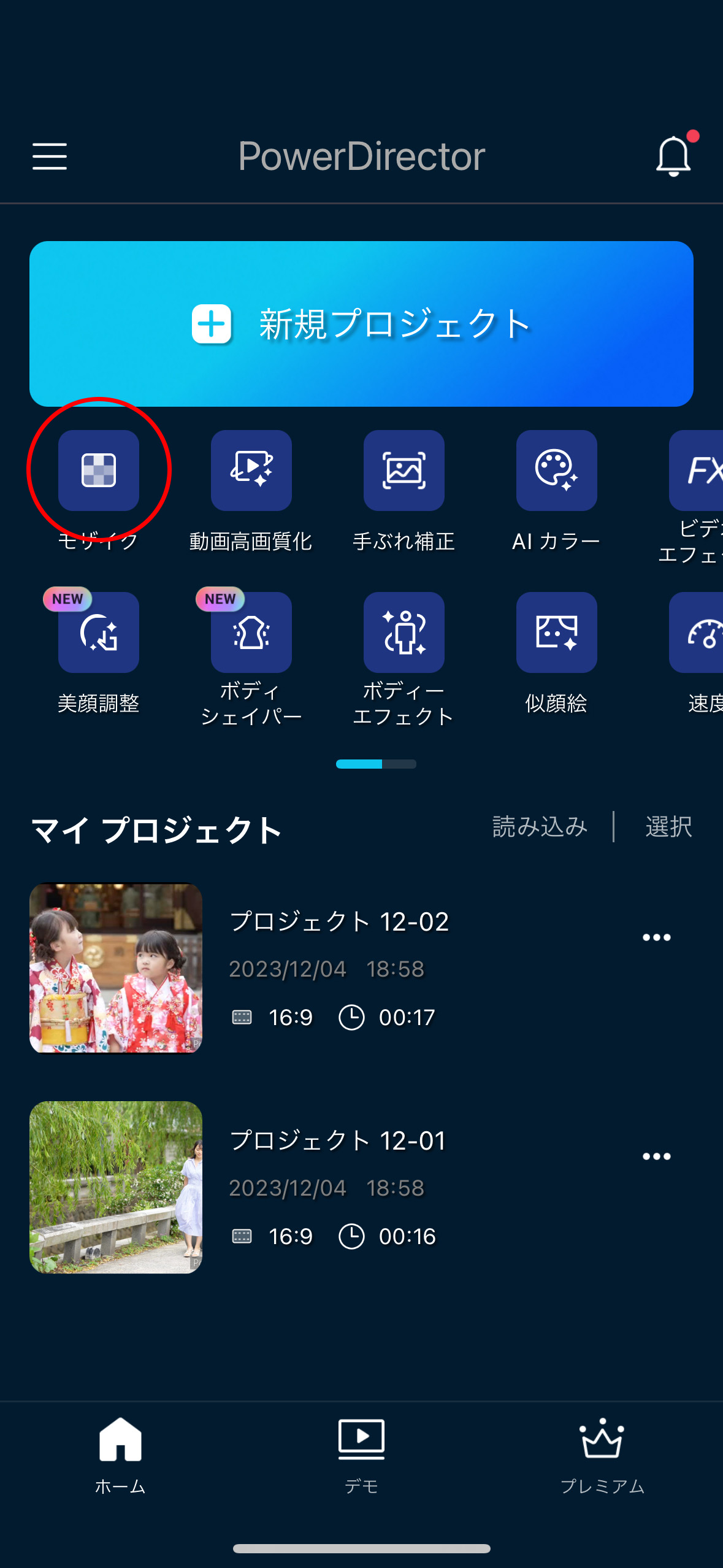Open the AI カラー tool

point(556,471)
